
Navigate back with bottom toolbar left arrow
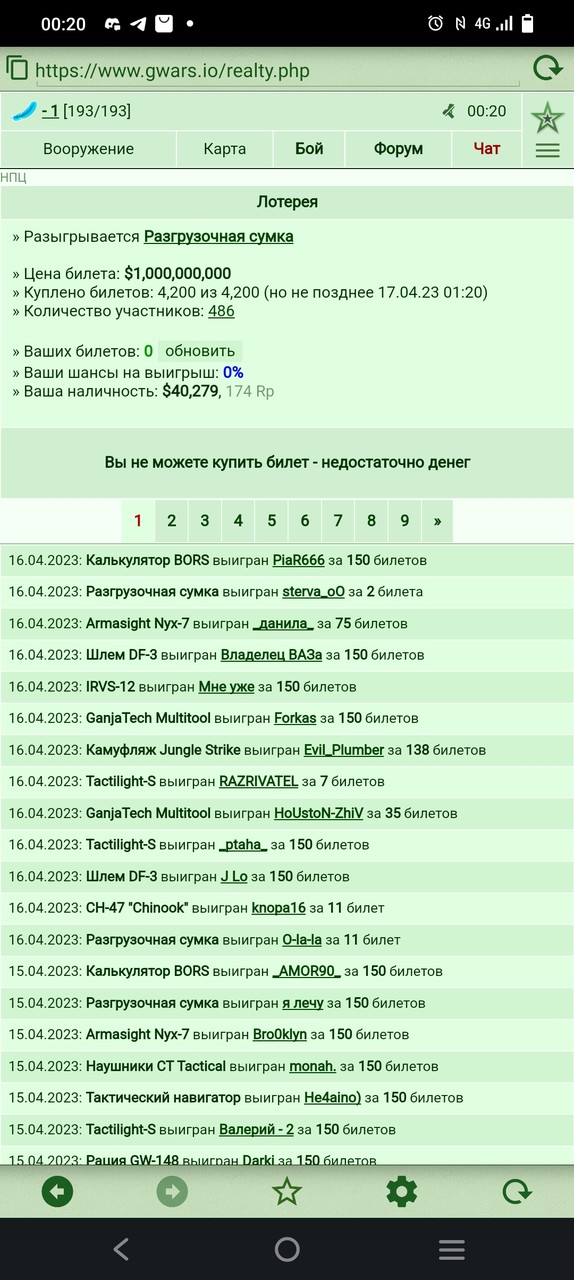point(57,1191)
